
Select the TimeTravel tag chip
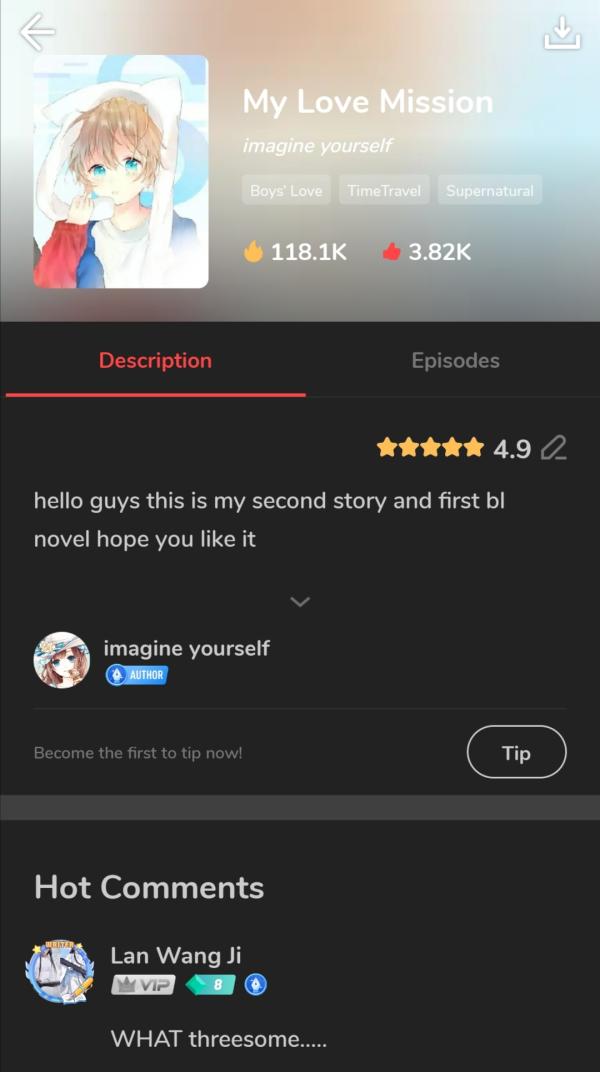point(384,190)
